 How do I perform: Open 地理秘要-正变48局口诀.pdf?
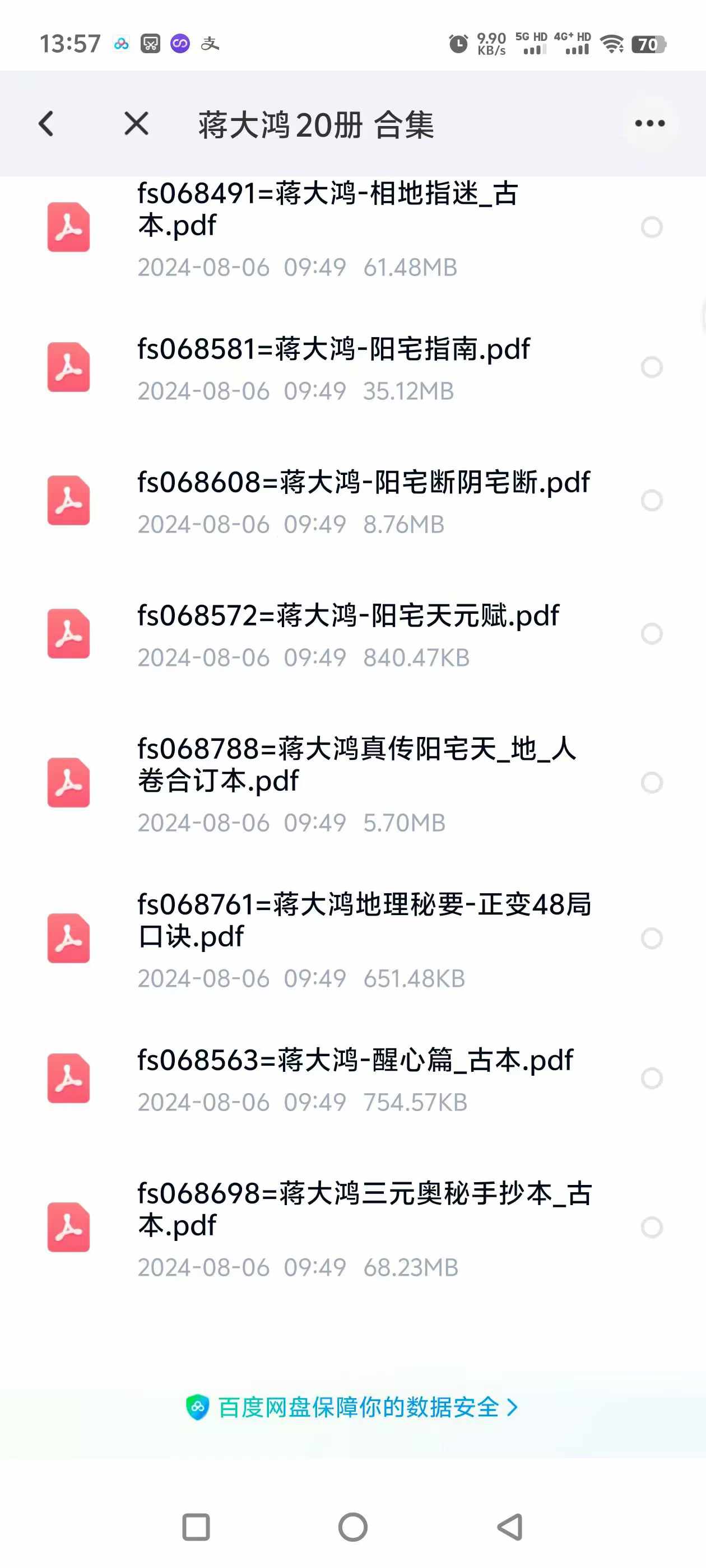click(364, 920)
